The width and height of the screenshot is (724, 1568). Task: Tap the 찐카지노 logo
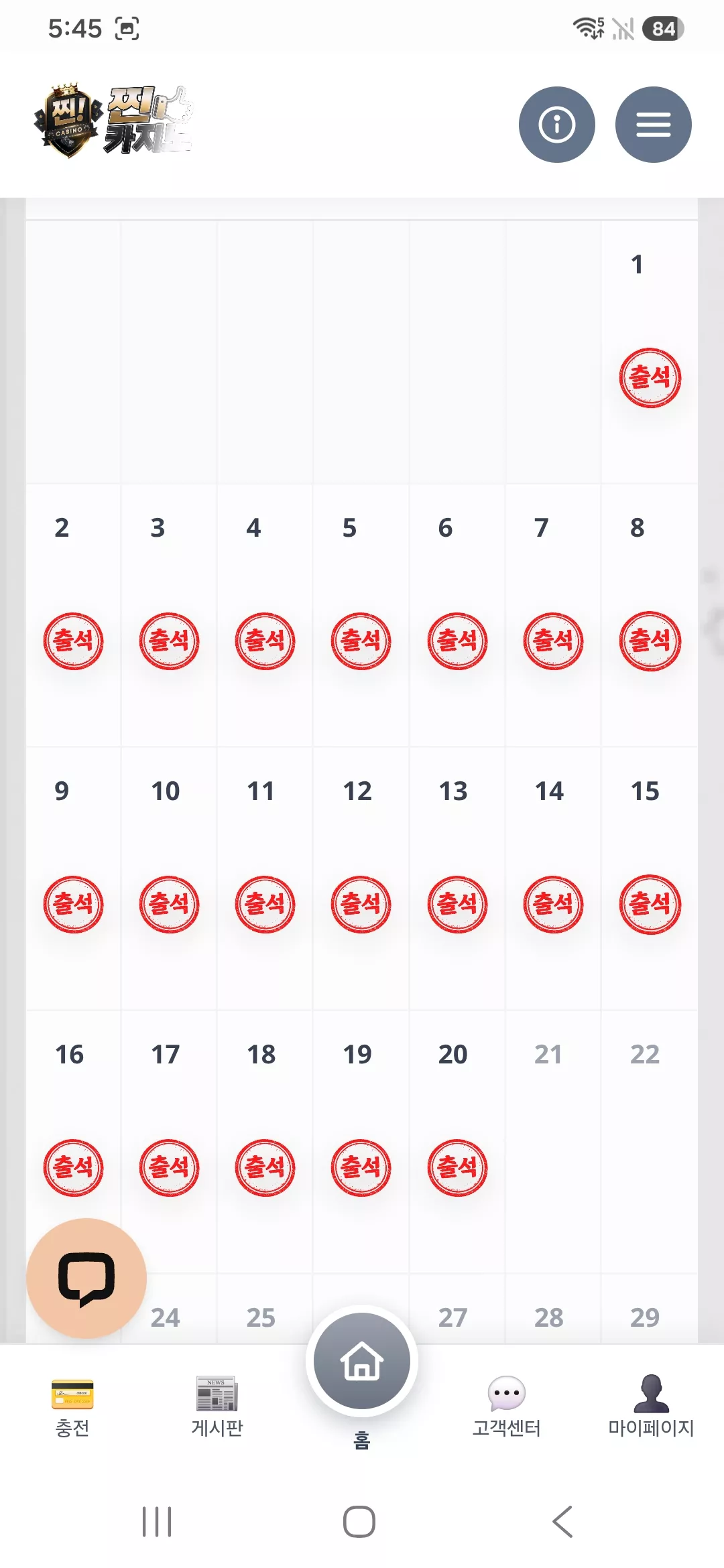tap(114, 121)
